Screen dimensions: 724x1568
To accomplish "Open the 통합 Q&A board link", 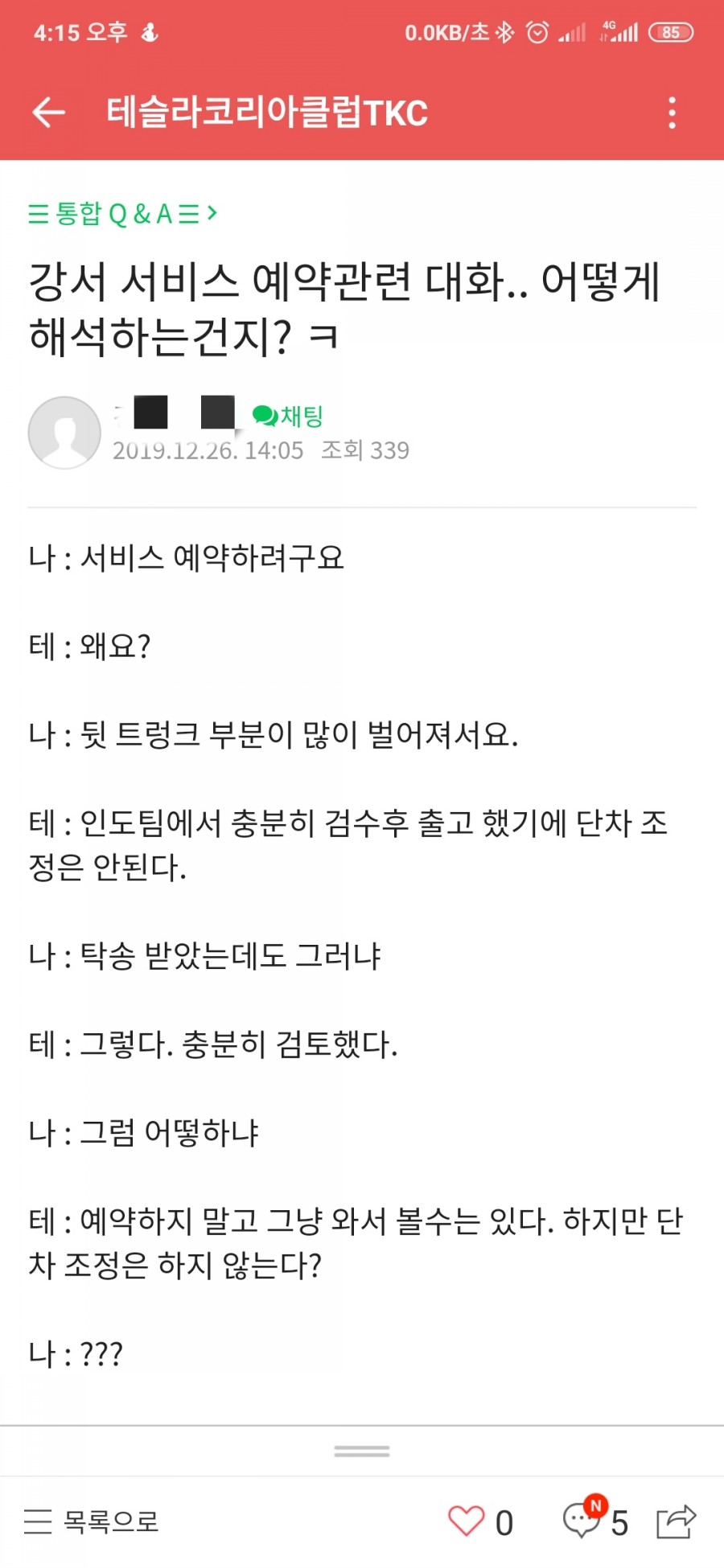I will [x=123, y=214].
